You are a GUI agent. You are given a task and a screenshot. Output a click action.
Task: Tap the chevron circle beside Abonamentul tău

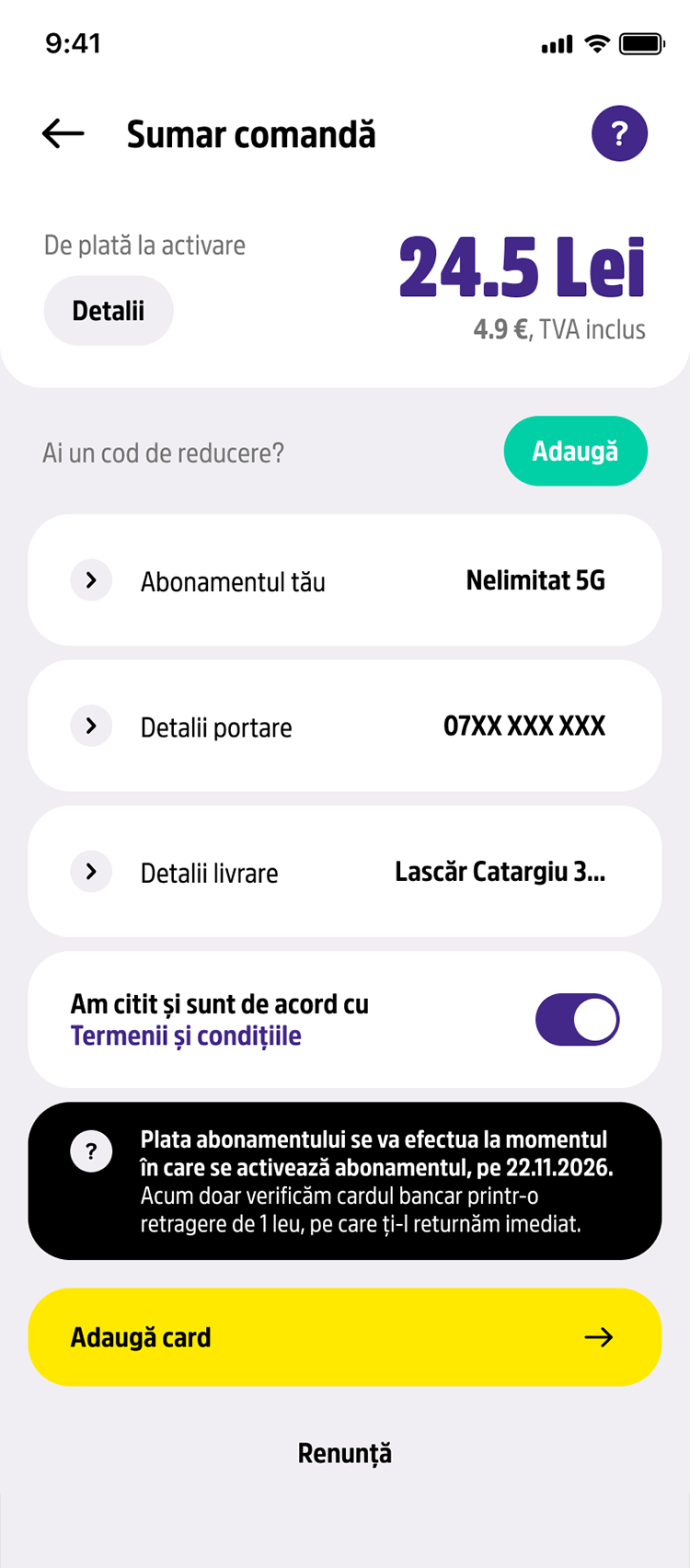click(90, 580)
